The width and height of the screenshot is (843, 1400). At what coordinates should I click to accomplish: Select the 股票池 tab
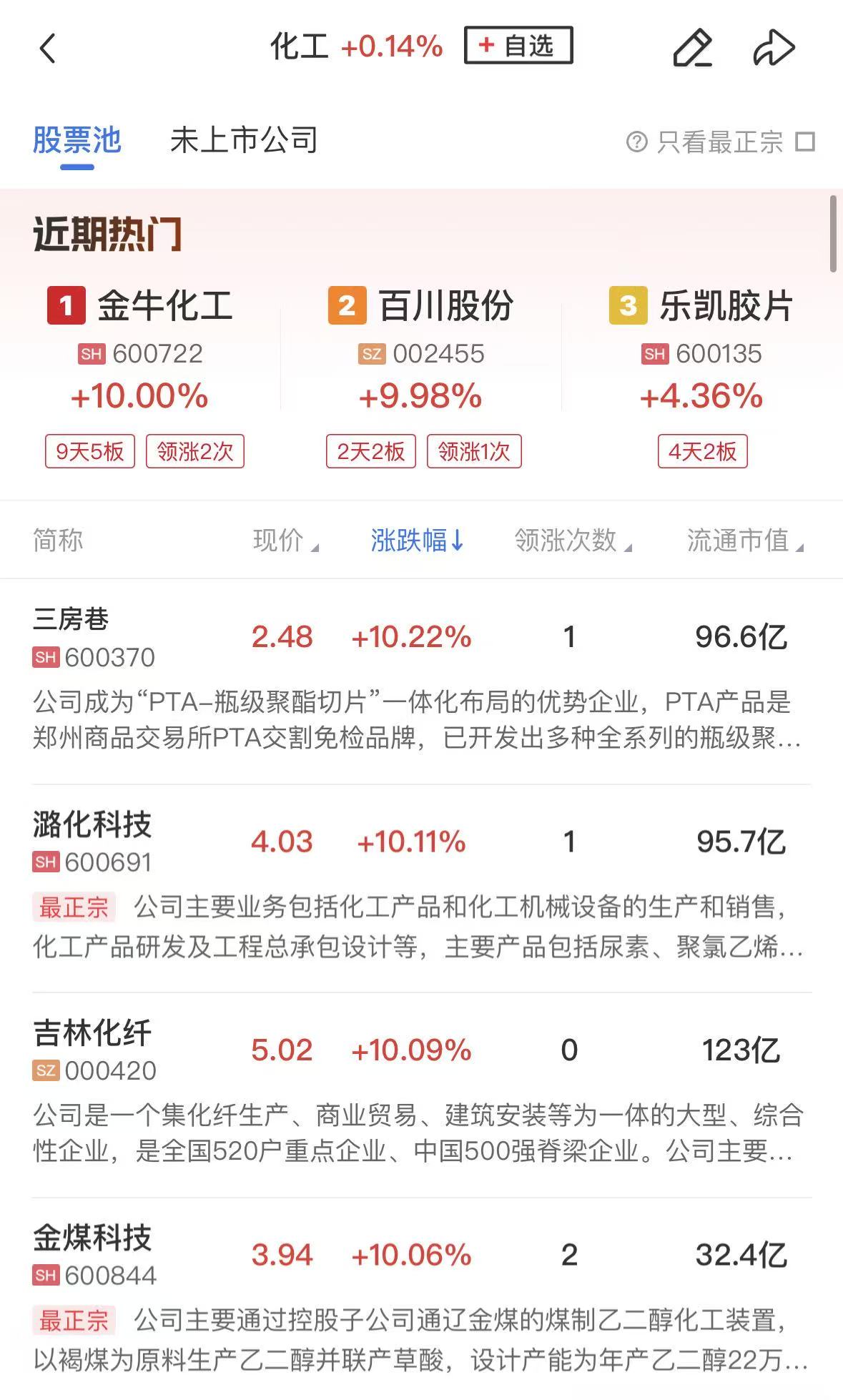(77, 140)
